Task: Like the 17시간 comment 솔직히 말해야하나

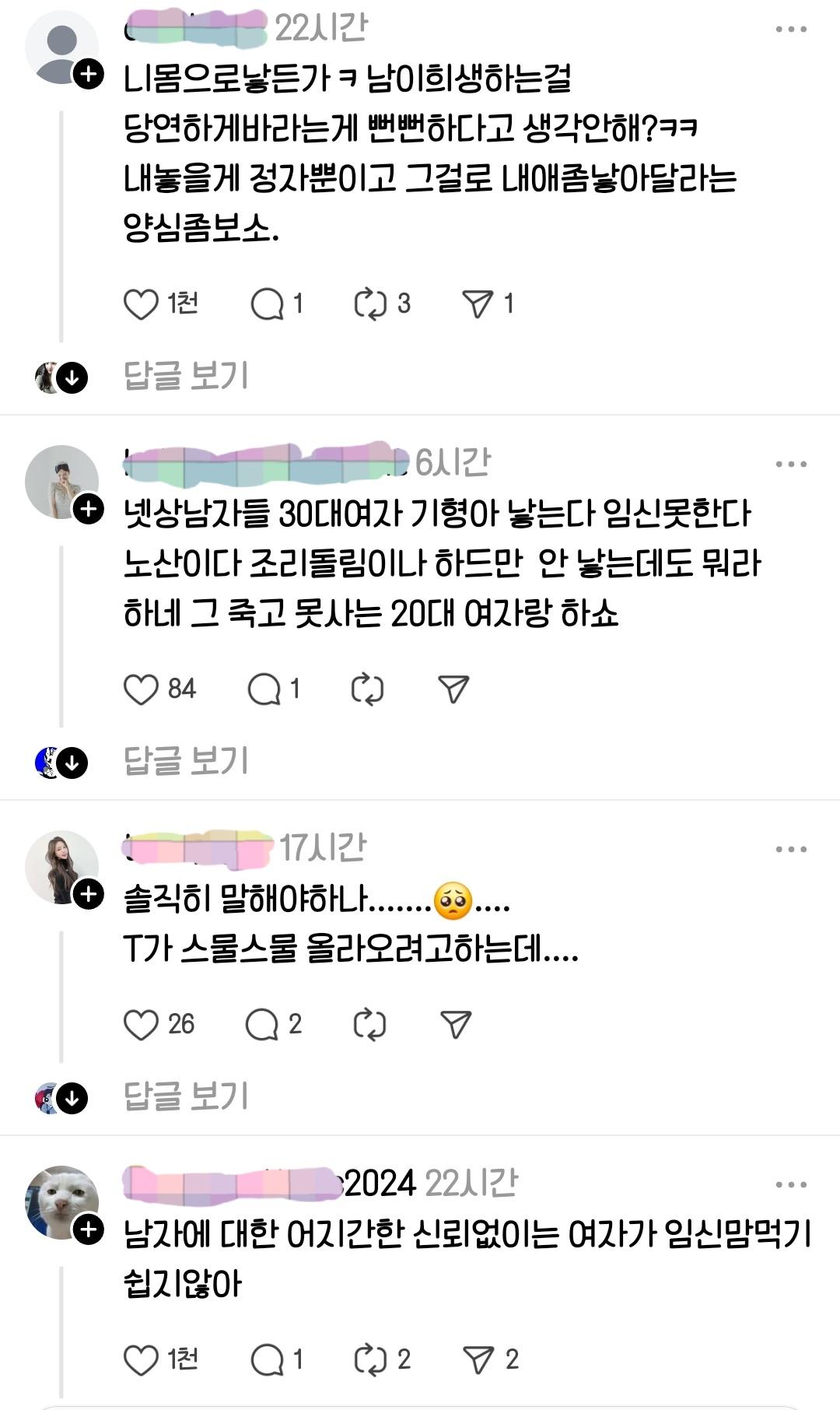Action: (x=141, y=1025)
